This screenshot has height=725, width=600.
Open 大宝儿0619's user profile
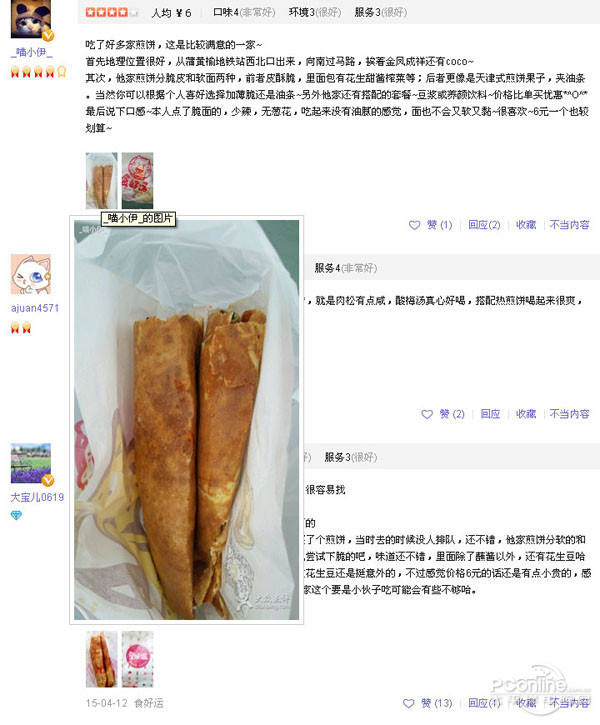(37, 497)
